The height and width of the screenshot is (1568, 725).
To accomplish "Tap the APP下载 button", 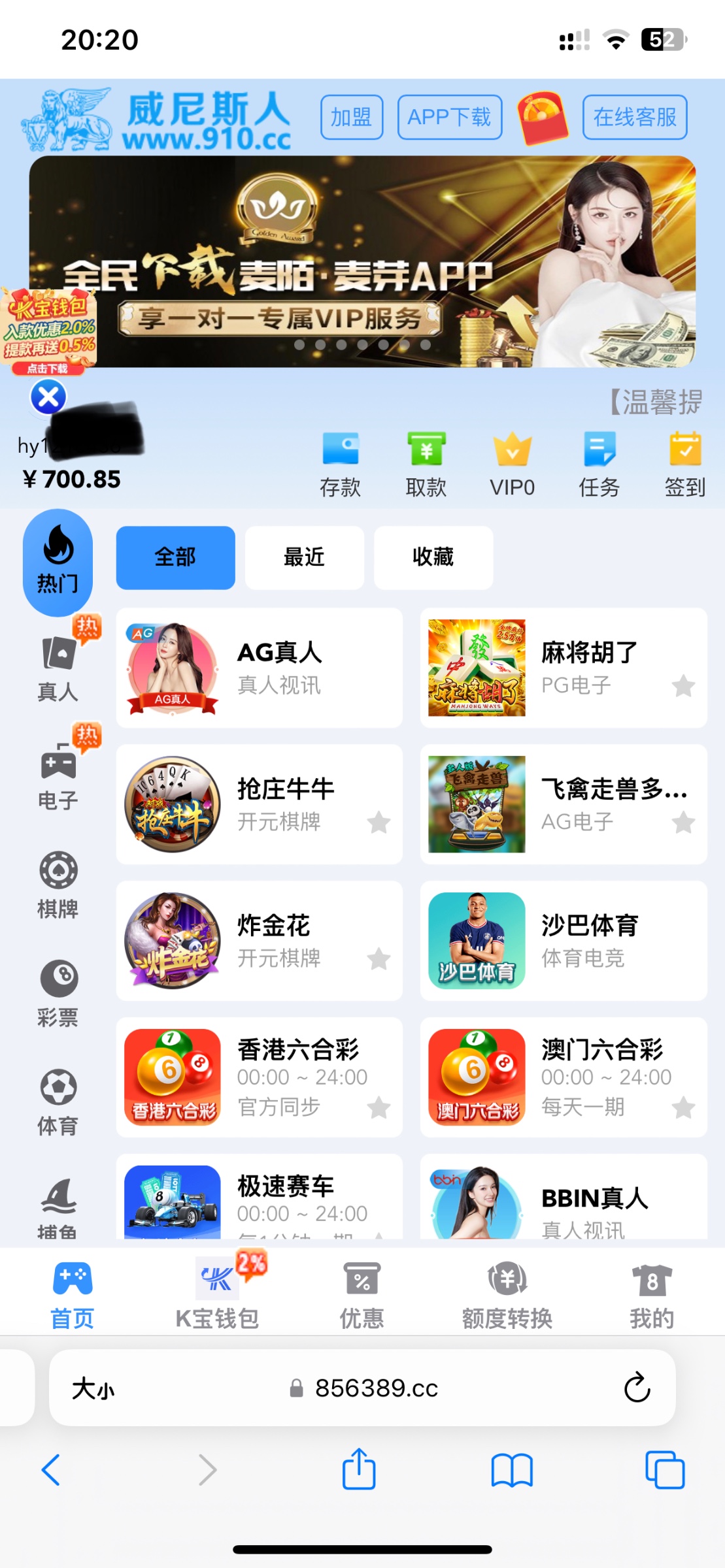I will 449,118.
